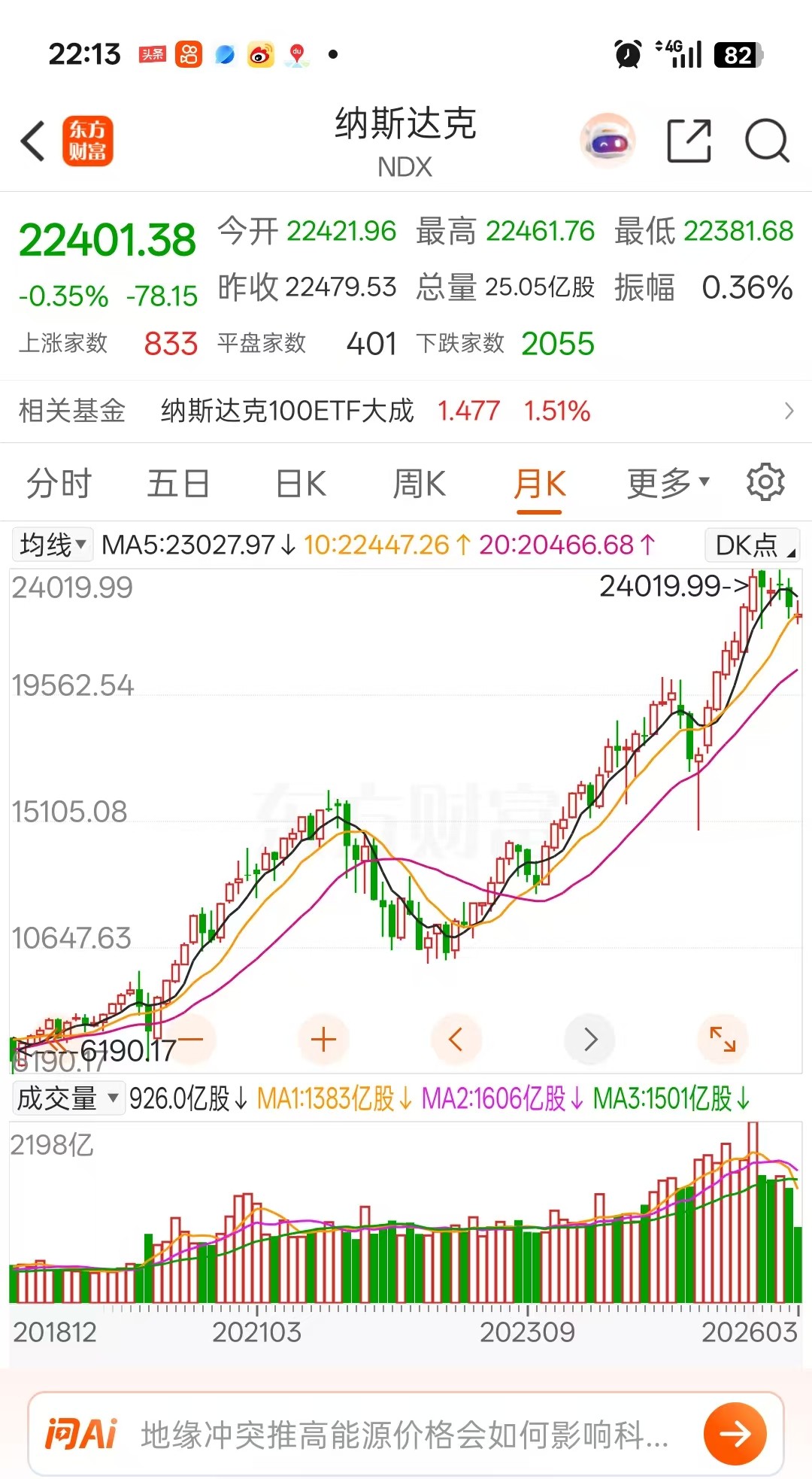Open related fund 纳斯达克100ETF大成
Viewport: 812px width, 1479px height.
point(406,411)
